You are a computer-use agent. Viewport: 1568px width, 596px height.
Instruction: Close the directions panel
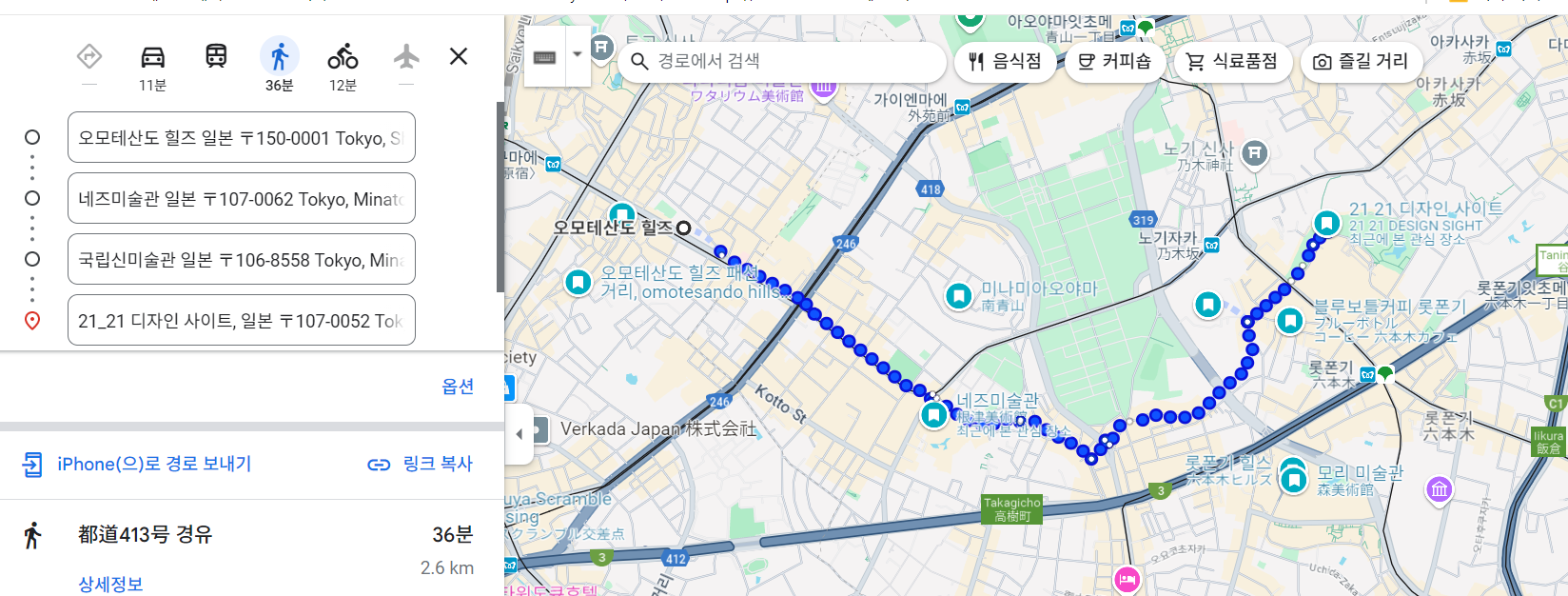(459, 56)
